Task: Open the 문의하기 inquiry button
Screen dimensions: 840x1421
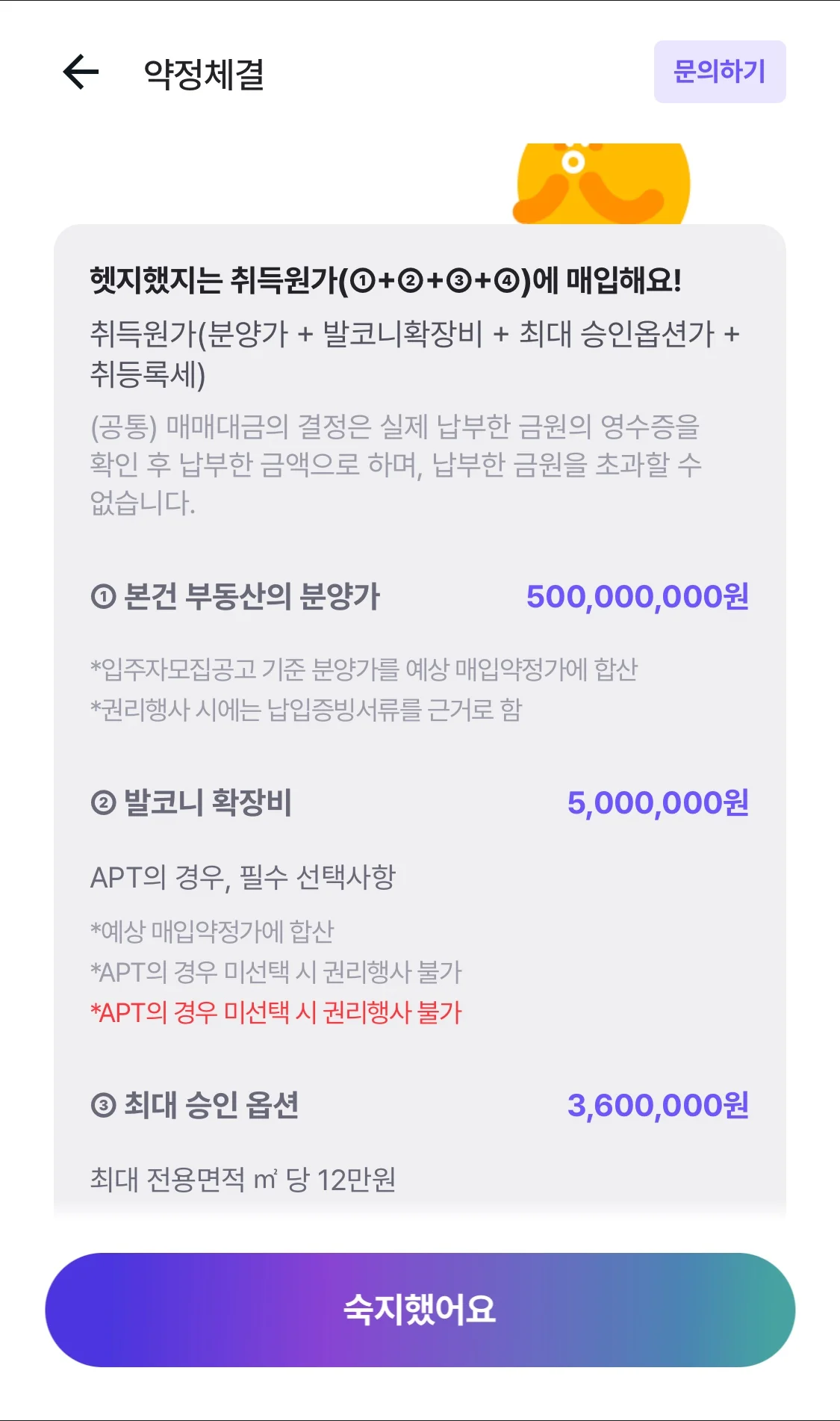Action: point(719,72)
